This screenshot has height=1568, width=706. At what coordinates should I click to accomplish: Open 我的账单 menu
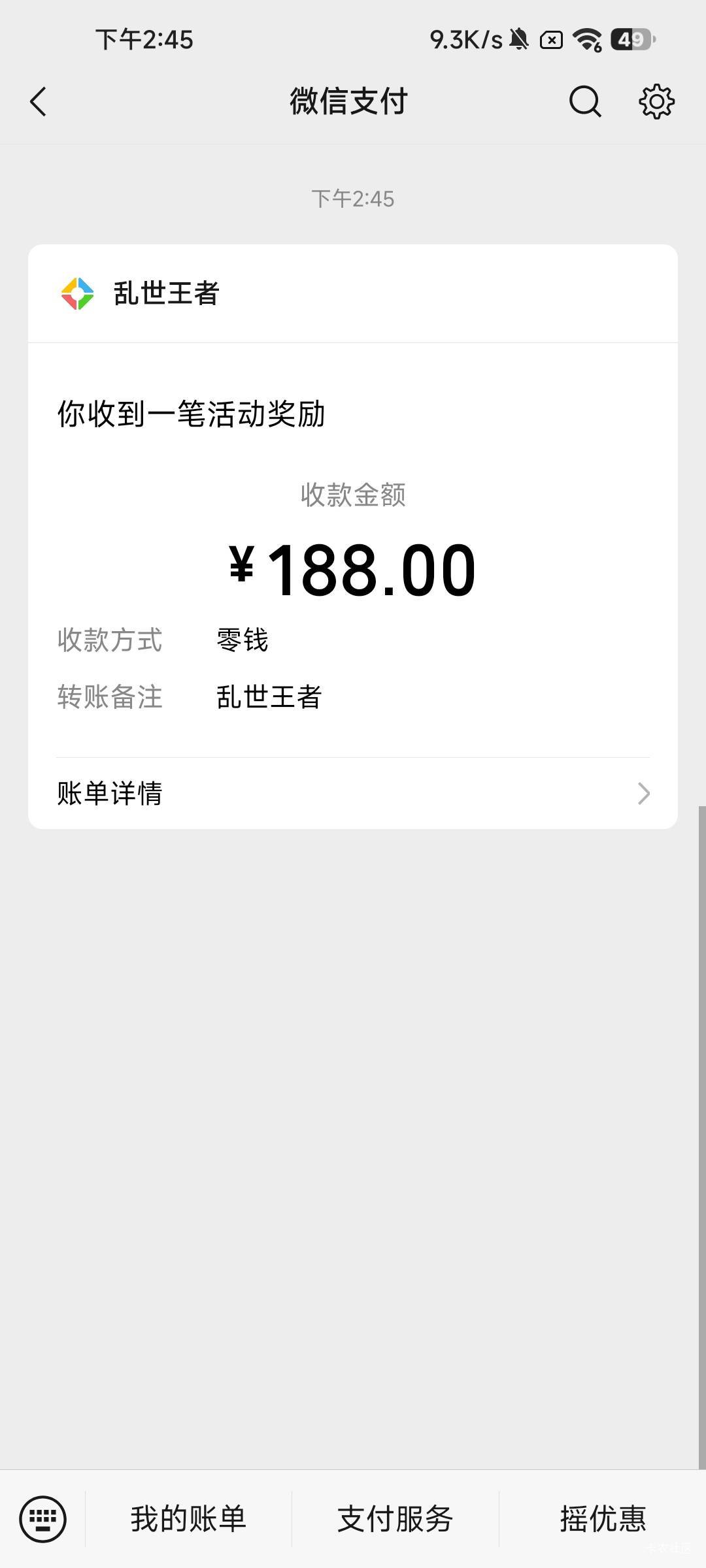pyautogui.click(x=188, y=1518)
